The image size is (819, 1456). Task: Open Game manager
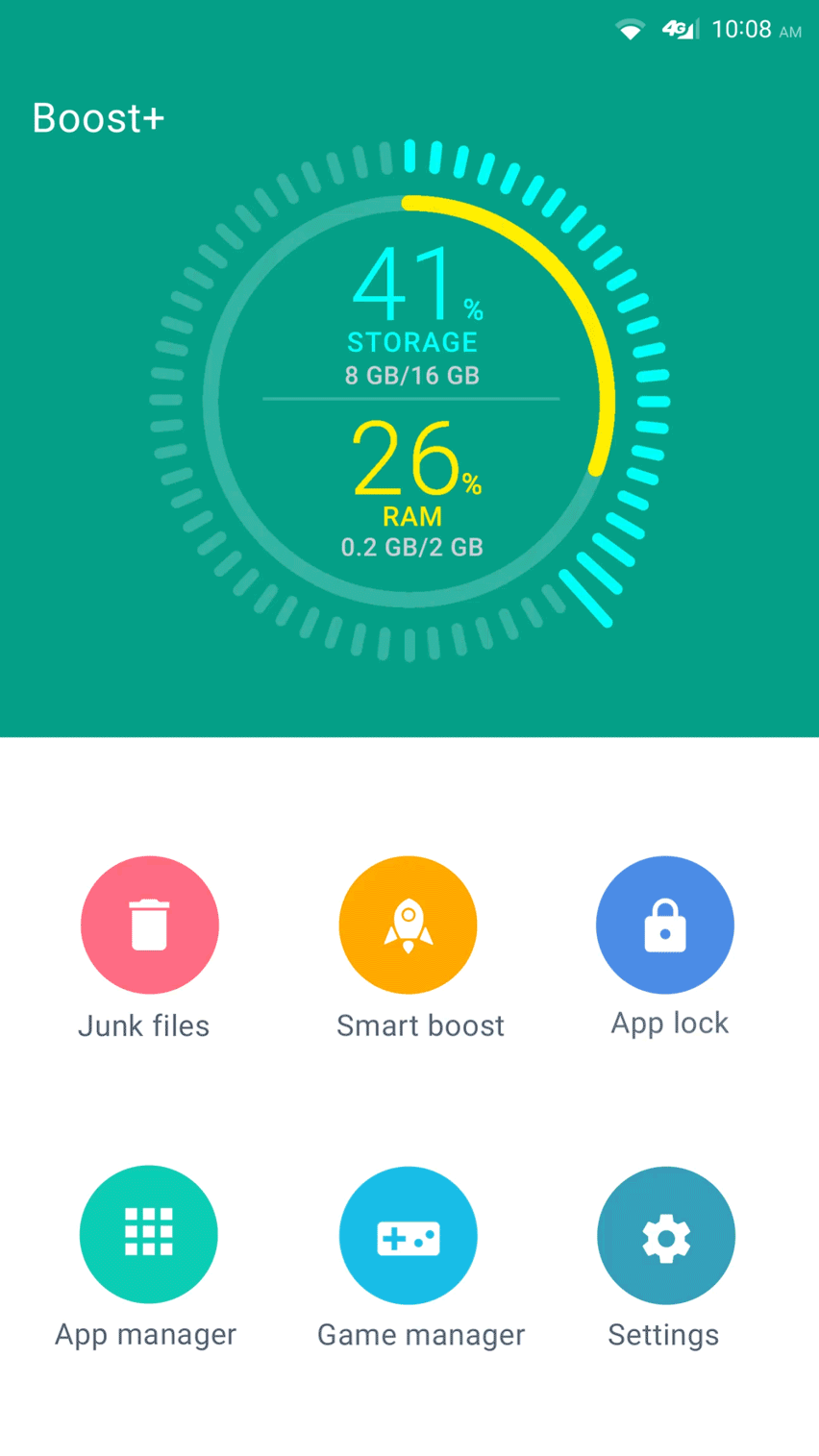point(408,1235)
